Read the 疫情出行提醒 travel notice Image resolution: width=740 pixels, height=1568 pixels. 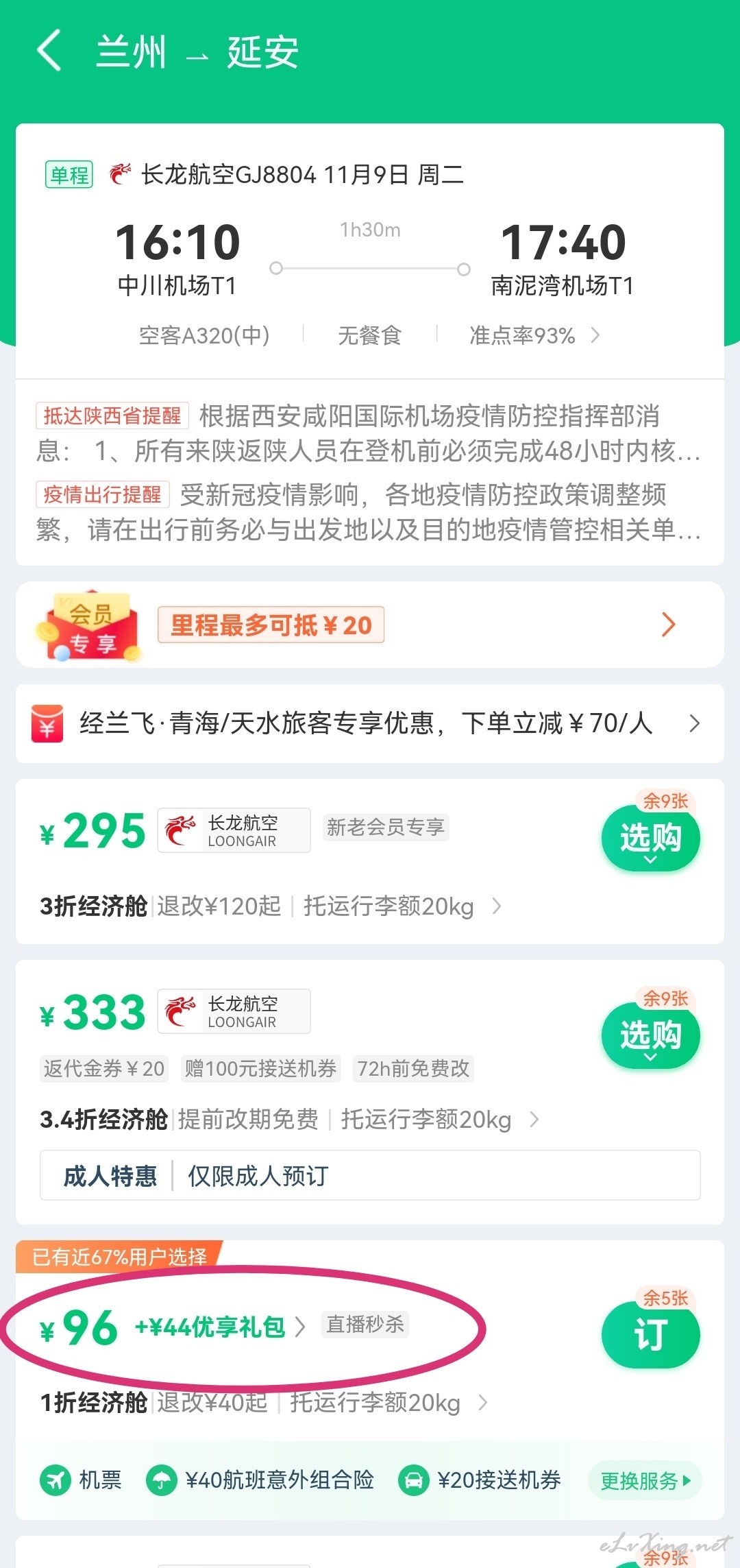[x=369, y=511]
